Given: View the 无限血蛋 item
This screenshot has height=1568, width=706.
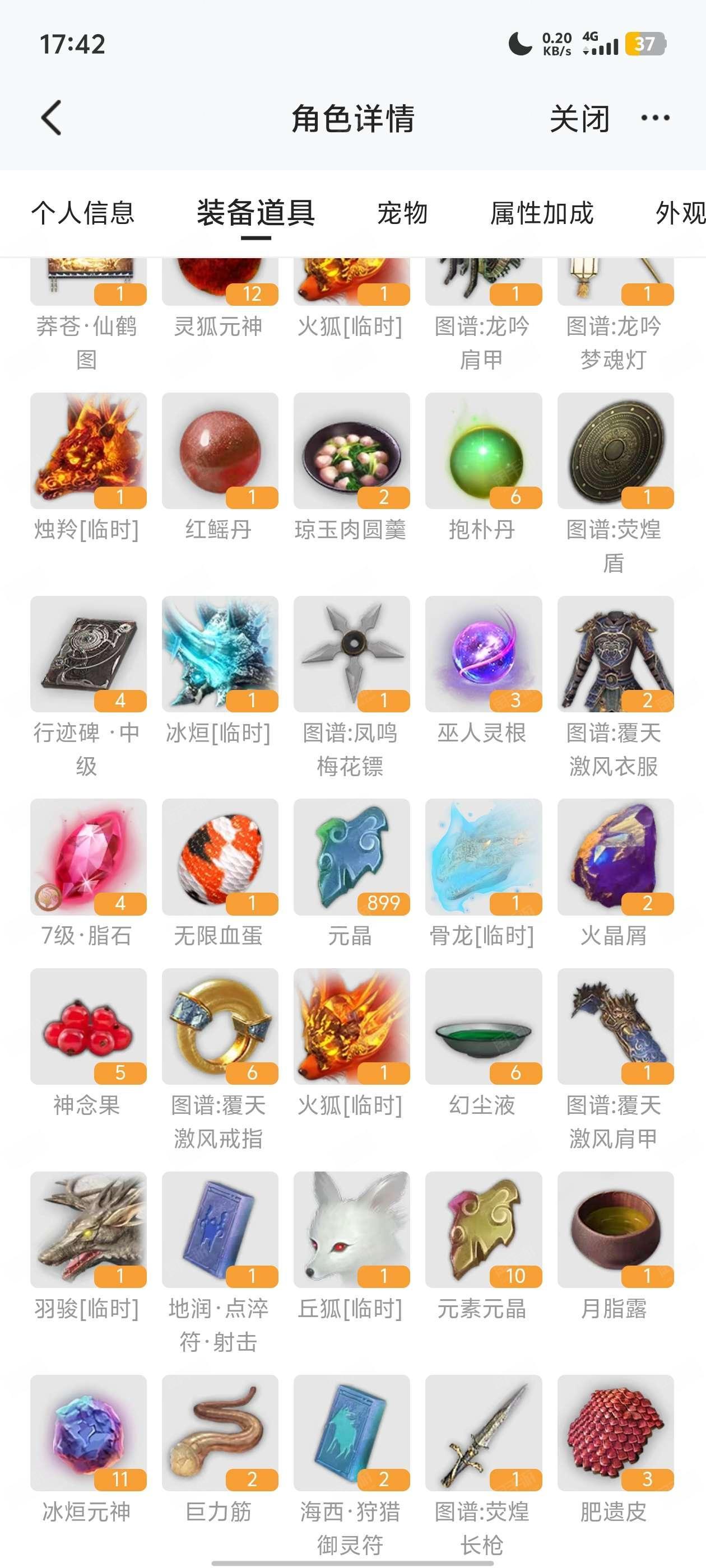Looking at the screenshot, I should coord(220,857).
